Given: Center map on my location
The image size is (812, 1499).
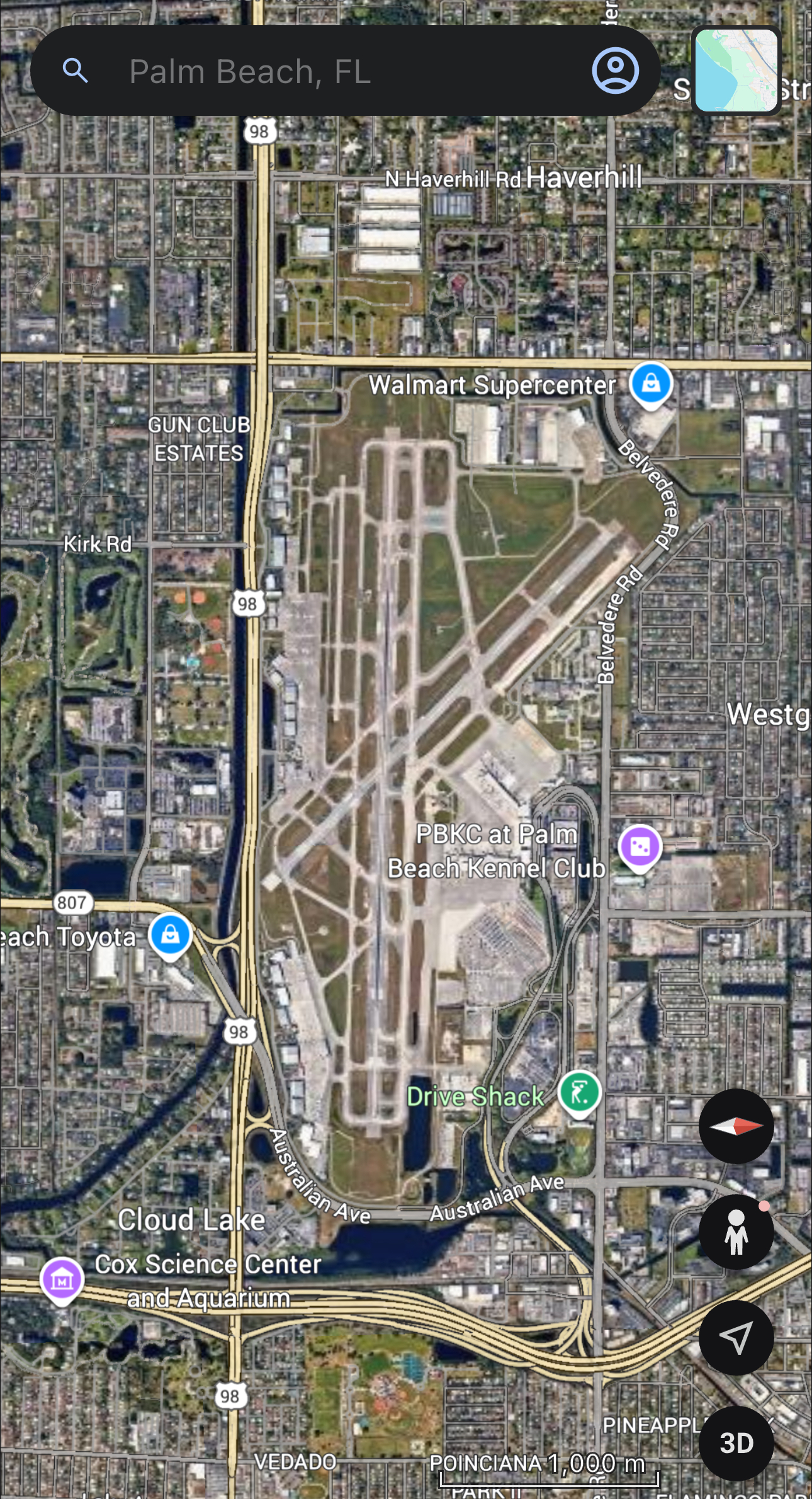Looking at the screenshot, I should 736,1337.
